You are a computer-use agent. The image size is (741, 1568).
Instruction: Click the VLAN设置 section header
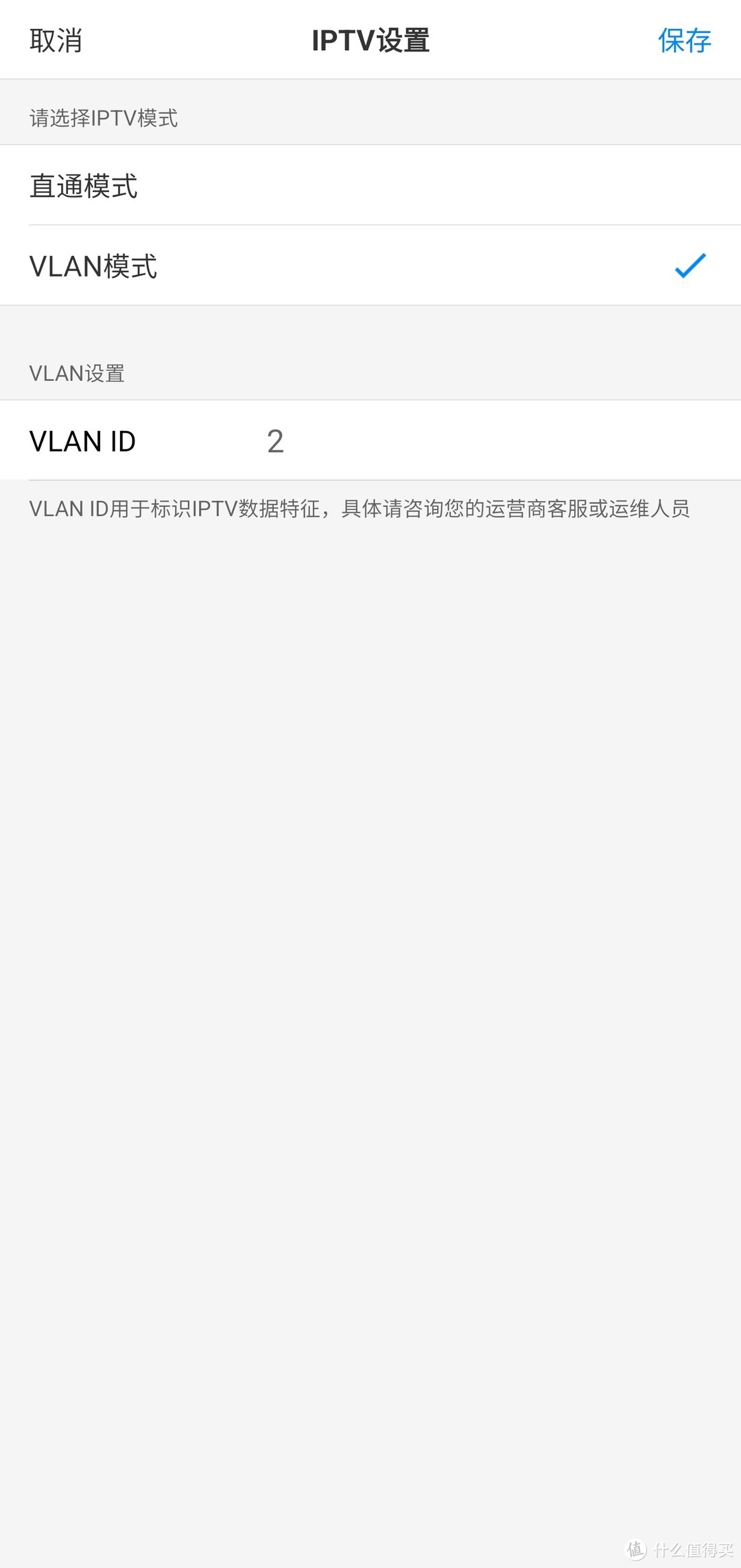[x=76, y=374]
